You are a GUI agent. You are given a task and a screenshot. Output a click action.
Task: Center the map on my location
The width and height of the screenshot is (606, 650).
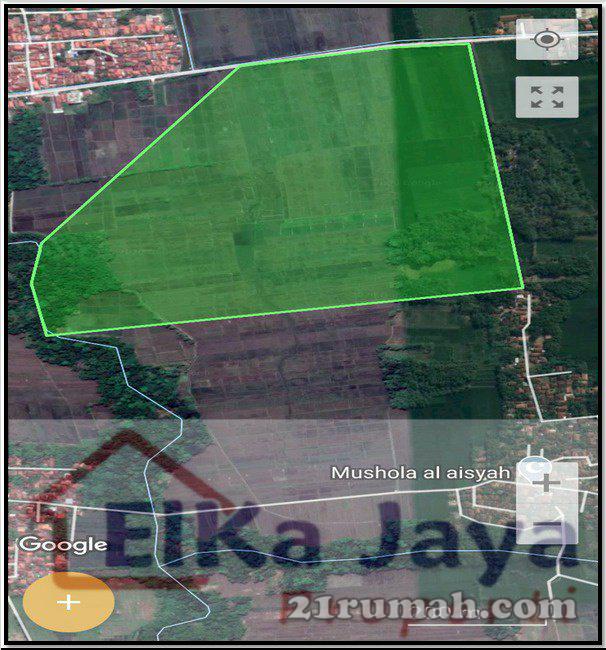coord(546,40)
